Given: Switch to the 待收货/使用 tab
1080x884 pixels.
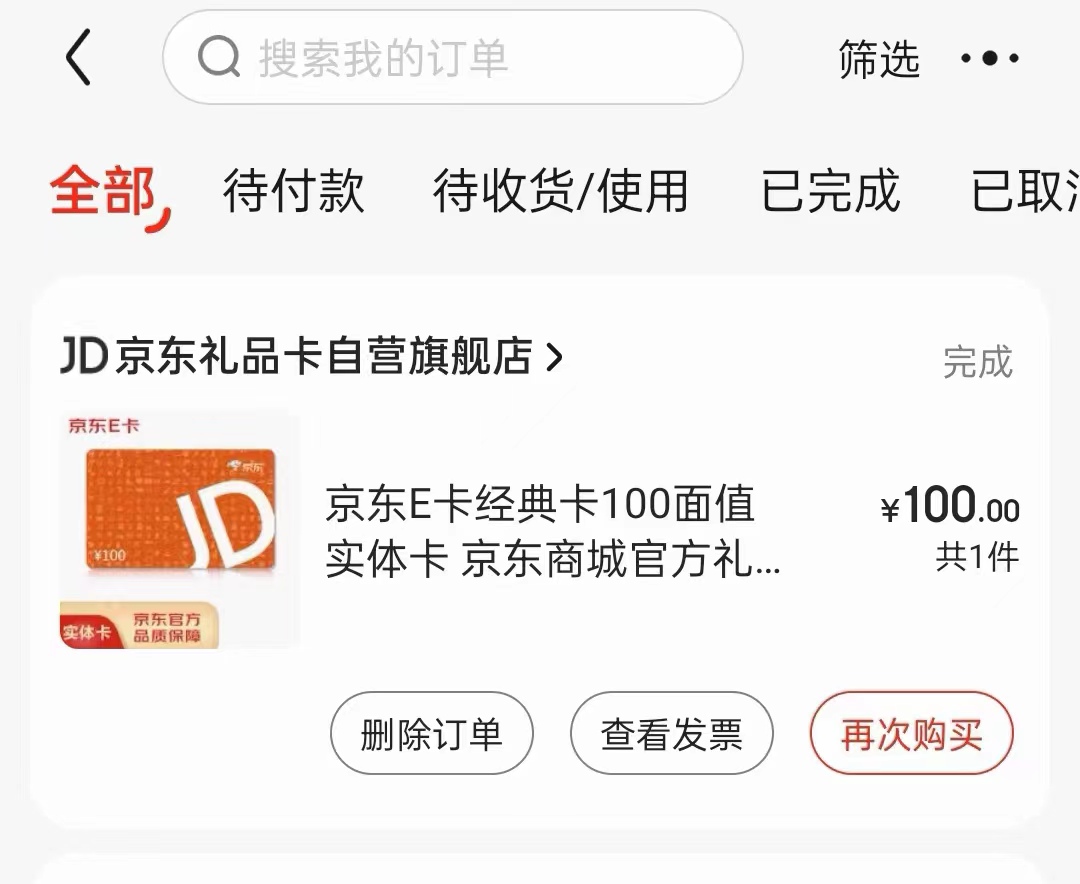Looking at the screenshot, I should click(x=560, y=191).
